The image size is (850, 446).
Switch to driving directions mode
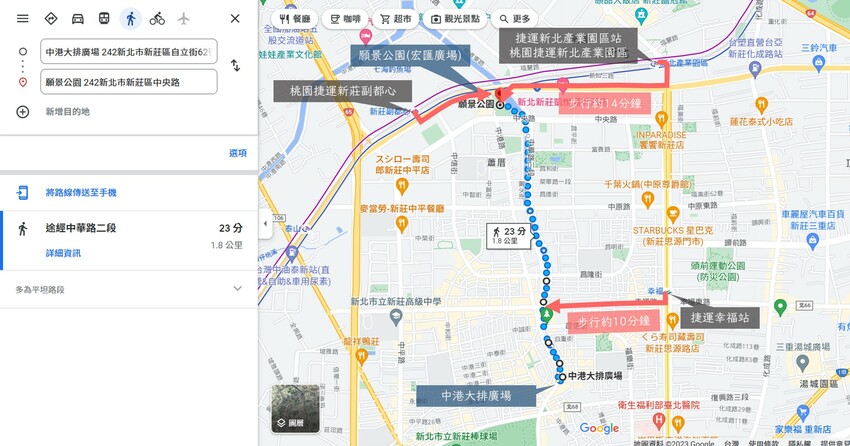77,18
